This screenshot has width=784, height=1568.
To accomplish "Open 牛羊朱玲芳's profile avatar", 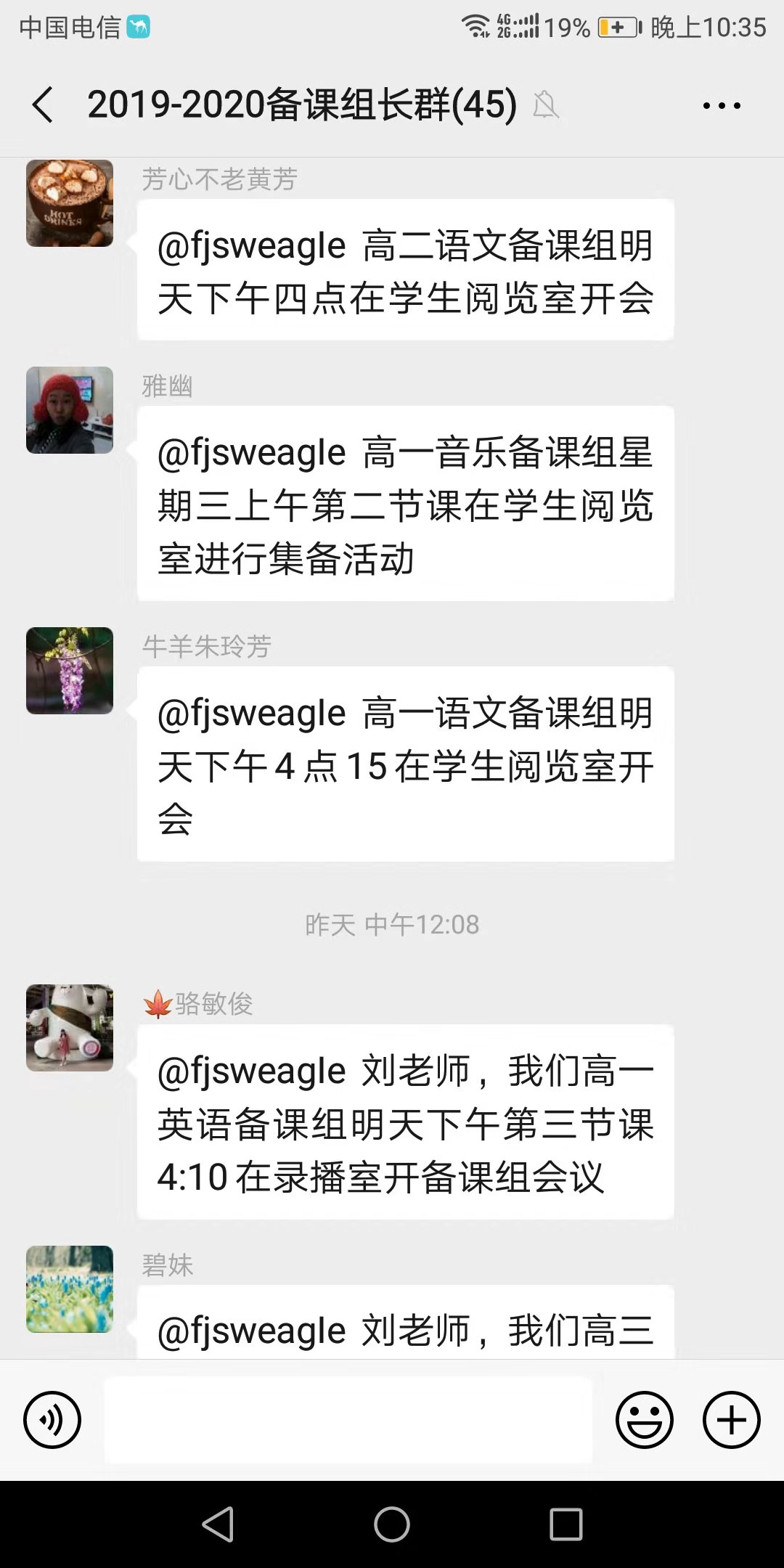I will (x=70, y=671).
